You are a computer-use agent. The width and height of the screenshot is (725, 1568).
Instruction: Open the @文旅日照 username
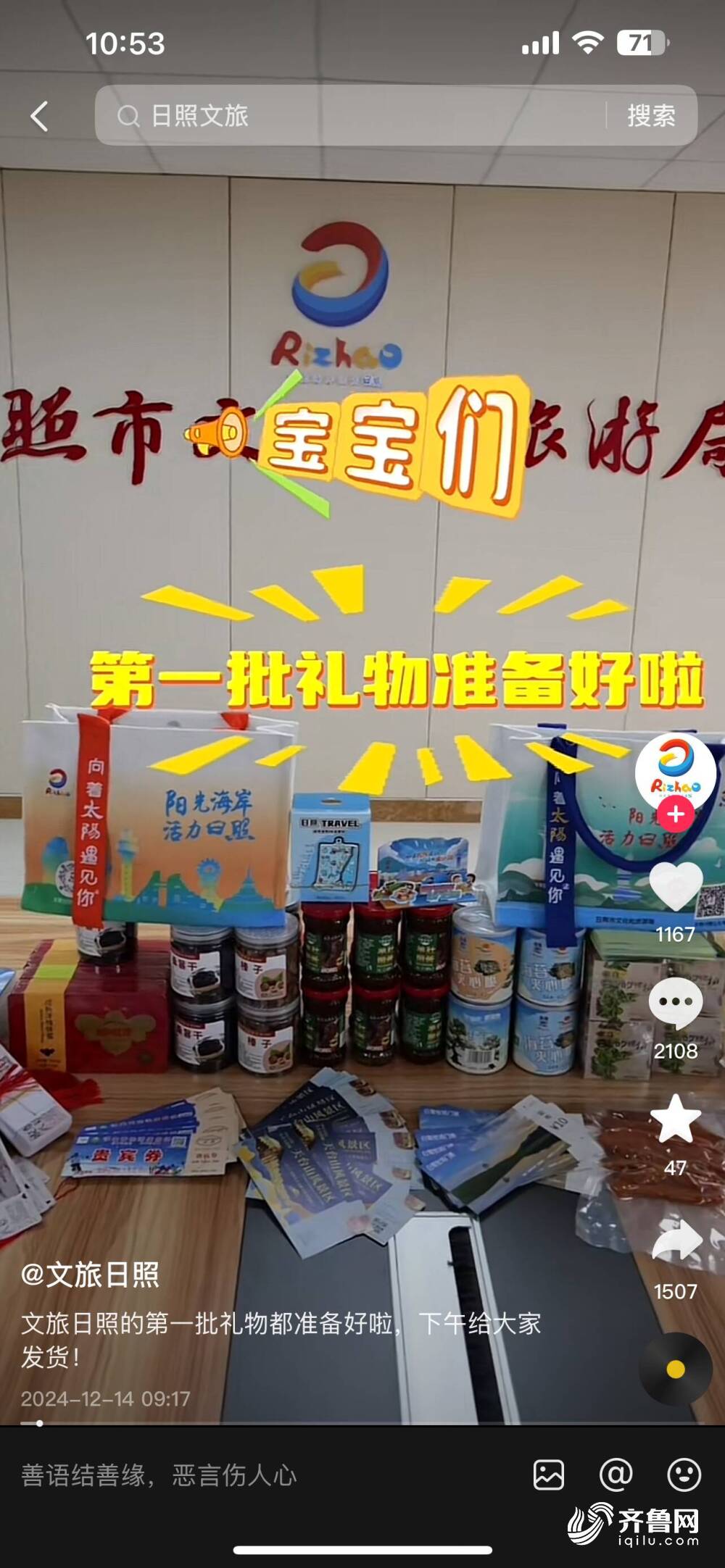click(x=90, y=1275)
